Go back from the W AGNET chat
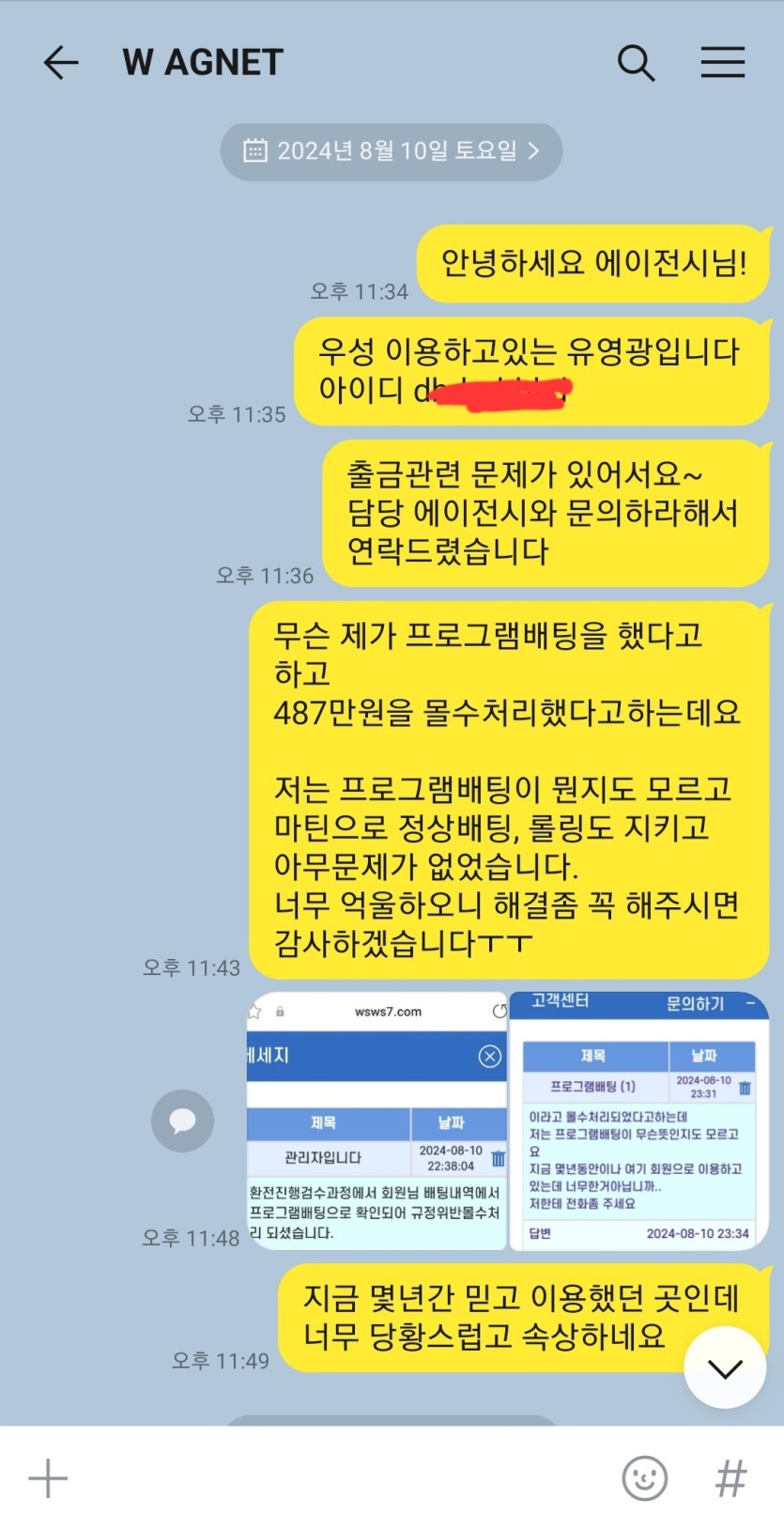Image resolution: width=784 pixels, height=1530 pixels. [61, 63]
